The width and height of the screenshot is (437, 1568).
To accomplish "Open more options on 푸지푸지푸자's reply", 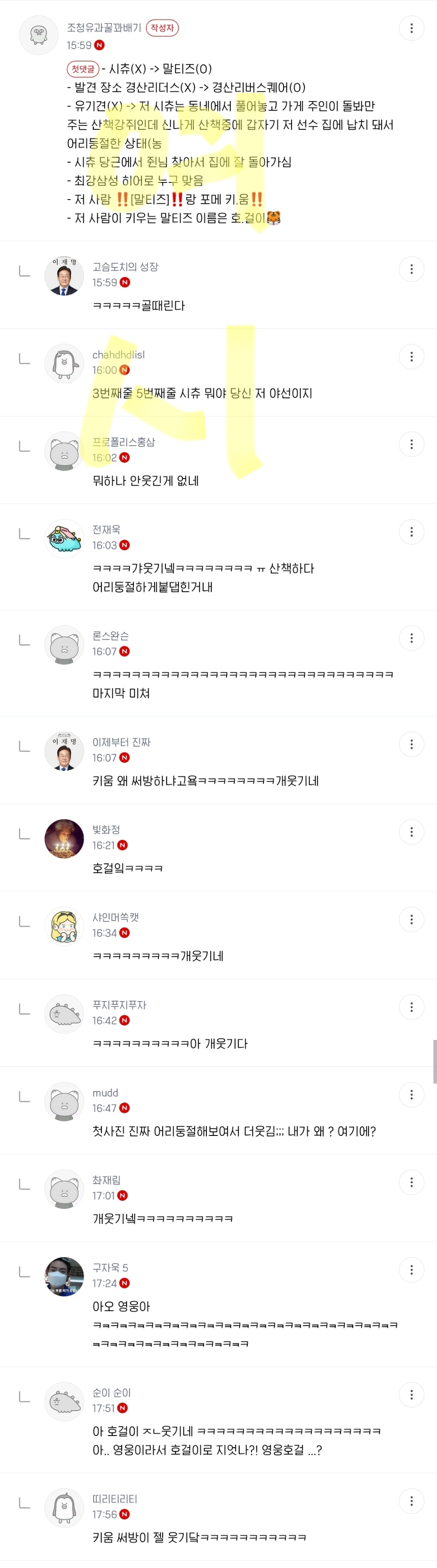I will (x=411, y=1007).
